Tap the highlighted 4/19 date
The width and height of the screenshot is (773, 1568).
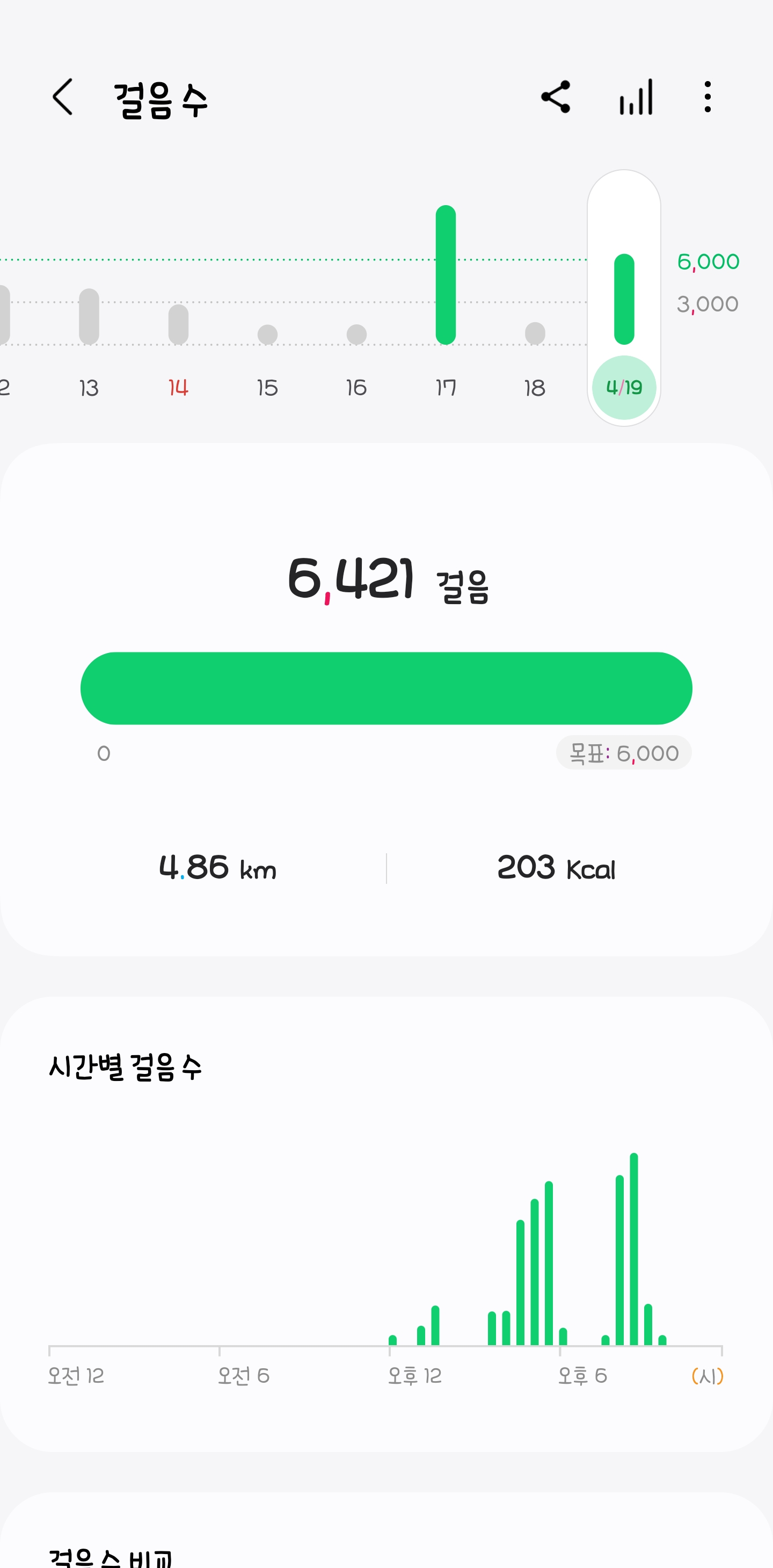(624, 388)
